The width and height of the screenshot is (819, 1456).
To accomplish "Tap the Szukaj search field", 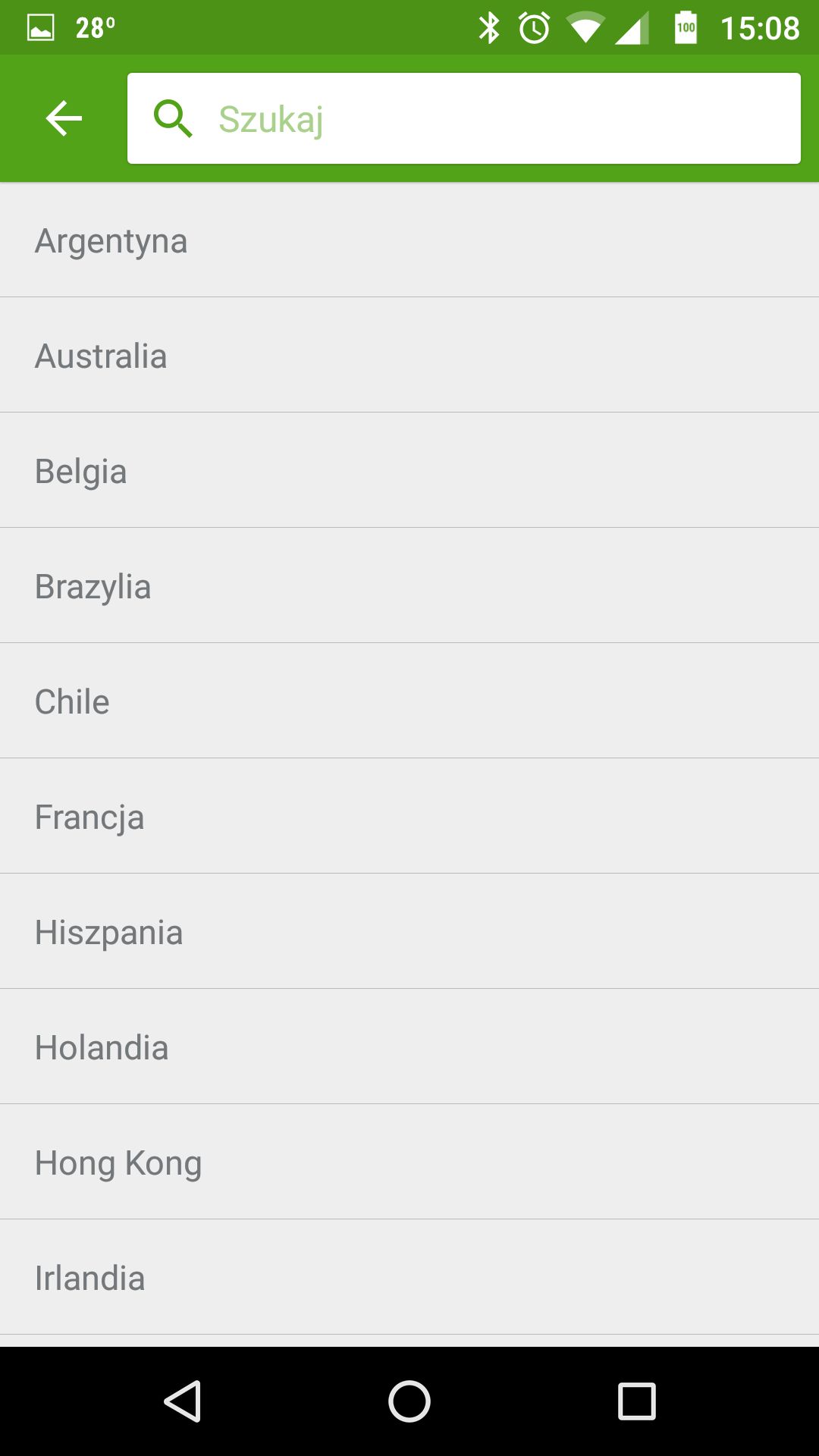I will tap(464, 118).
